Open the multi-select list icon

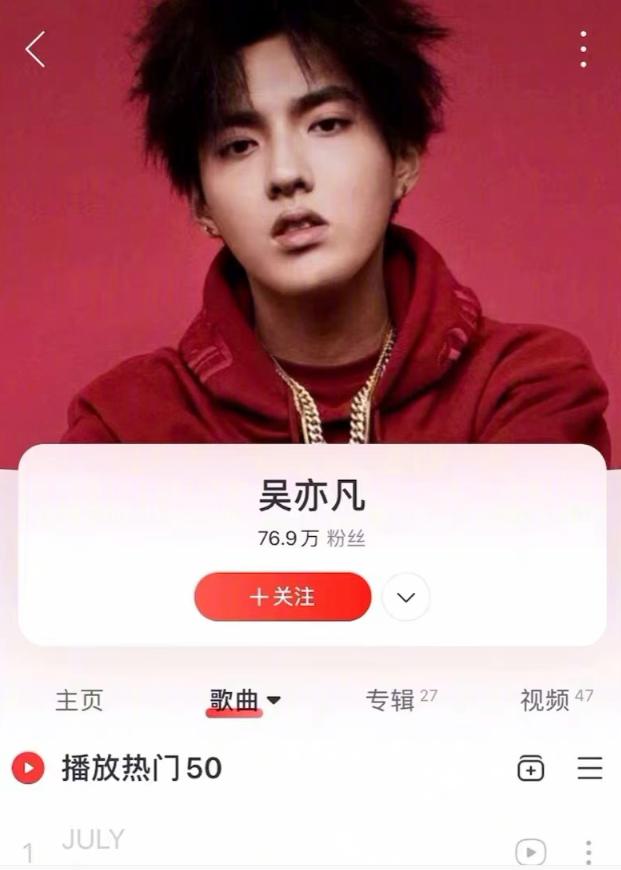click(x=590, y=768)
